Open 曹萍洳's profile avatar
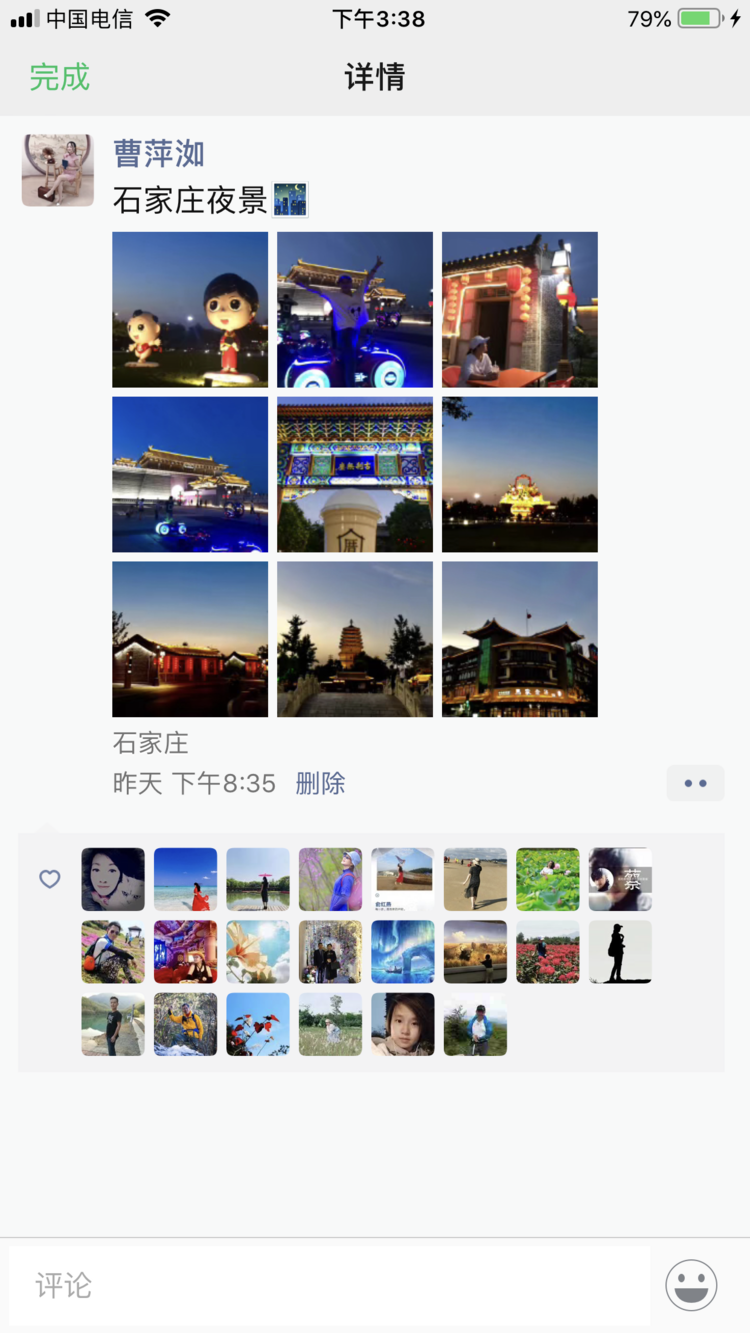This screenshot has height=1333, width=750. click(x=58, y=170)
